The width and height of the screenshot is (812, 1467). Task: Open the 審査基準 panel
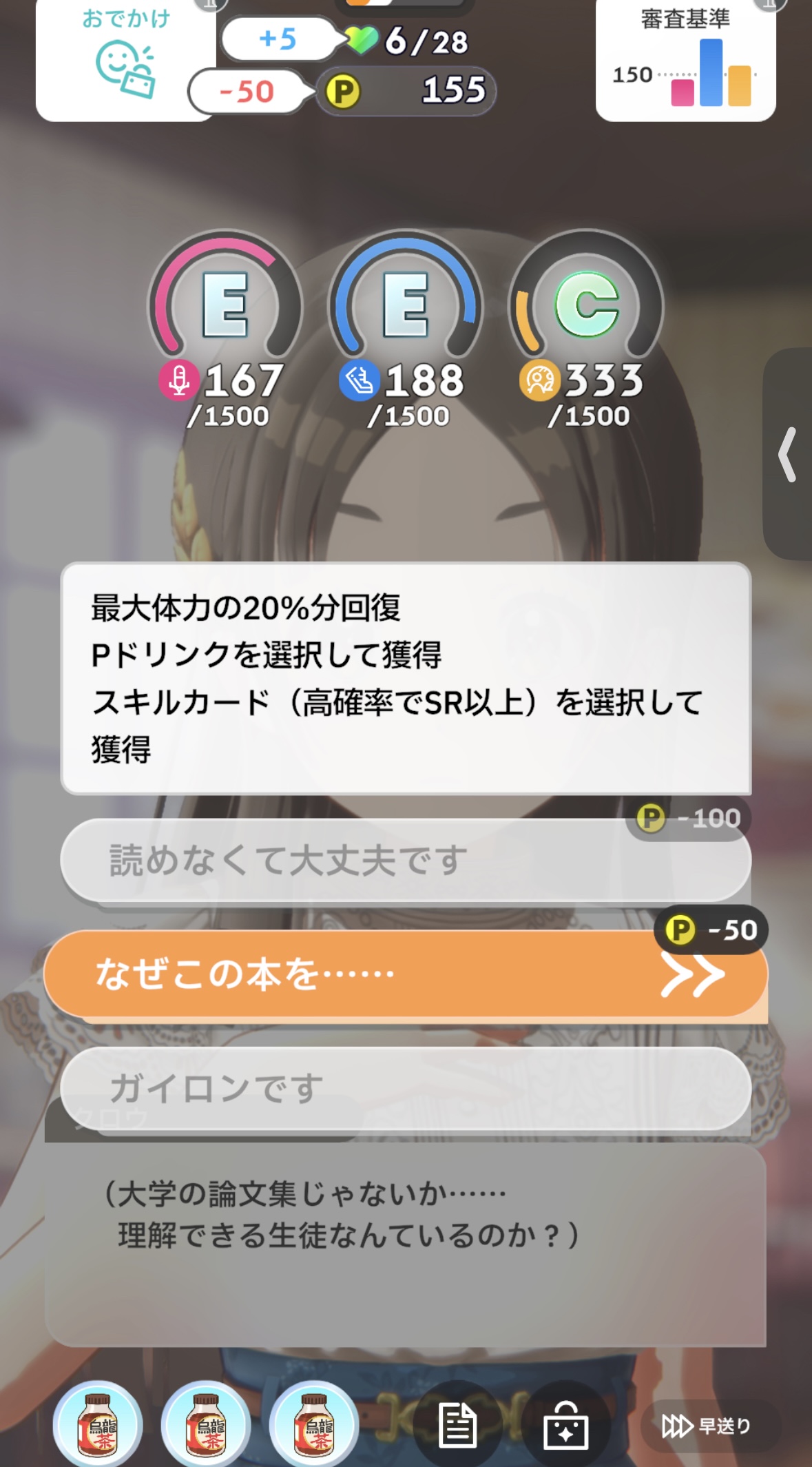(x=685, y=62)
